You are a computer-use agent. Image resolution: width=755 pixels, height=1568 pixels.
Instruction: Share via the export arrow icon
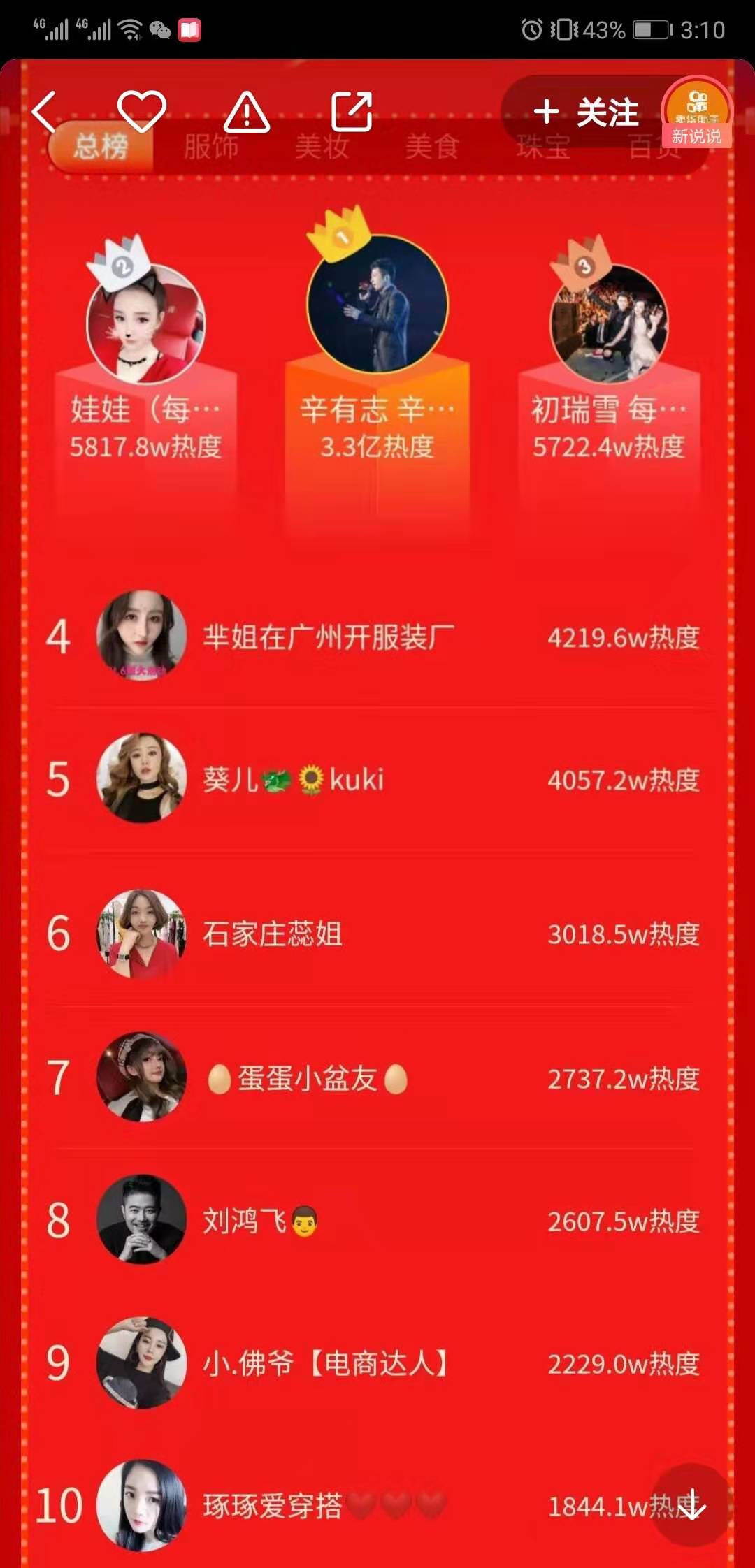pyautogui.click(x=352, y=111)
